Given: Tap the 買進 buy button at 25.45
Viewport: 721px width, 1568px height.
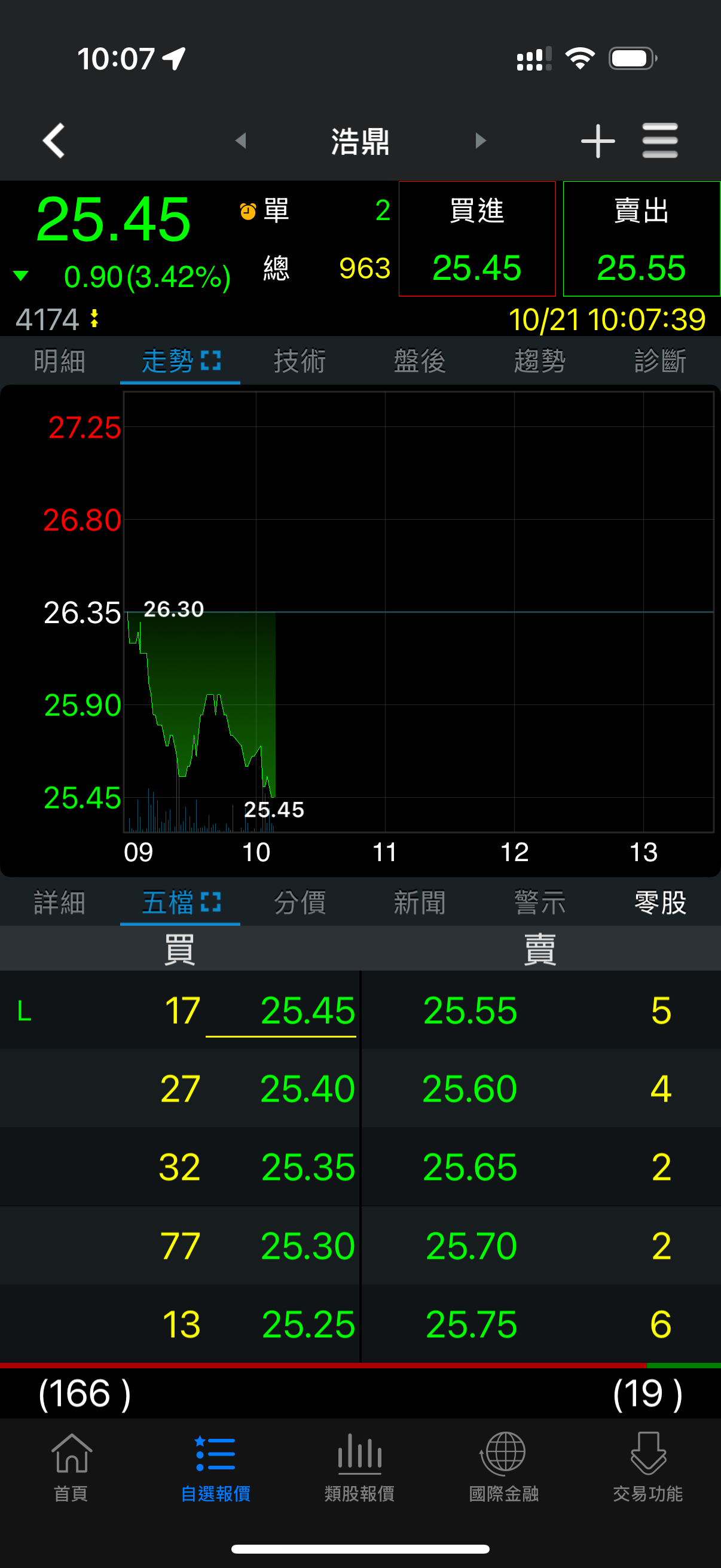Looking at the screenshot, I should (476, 239).
